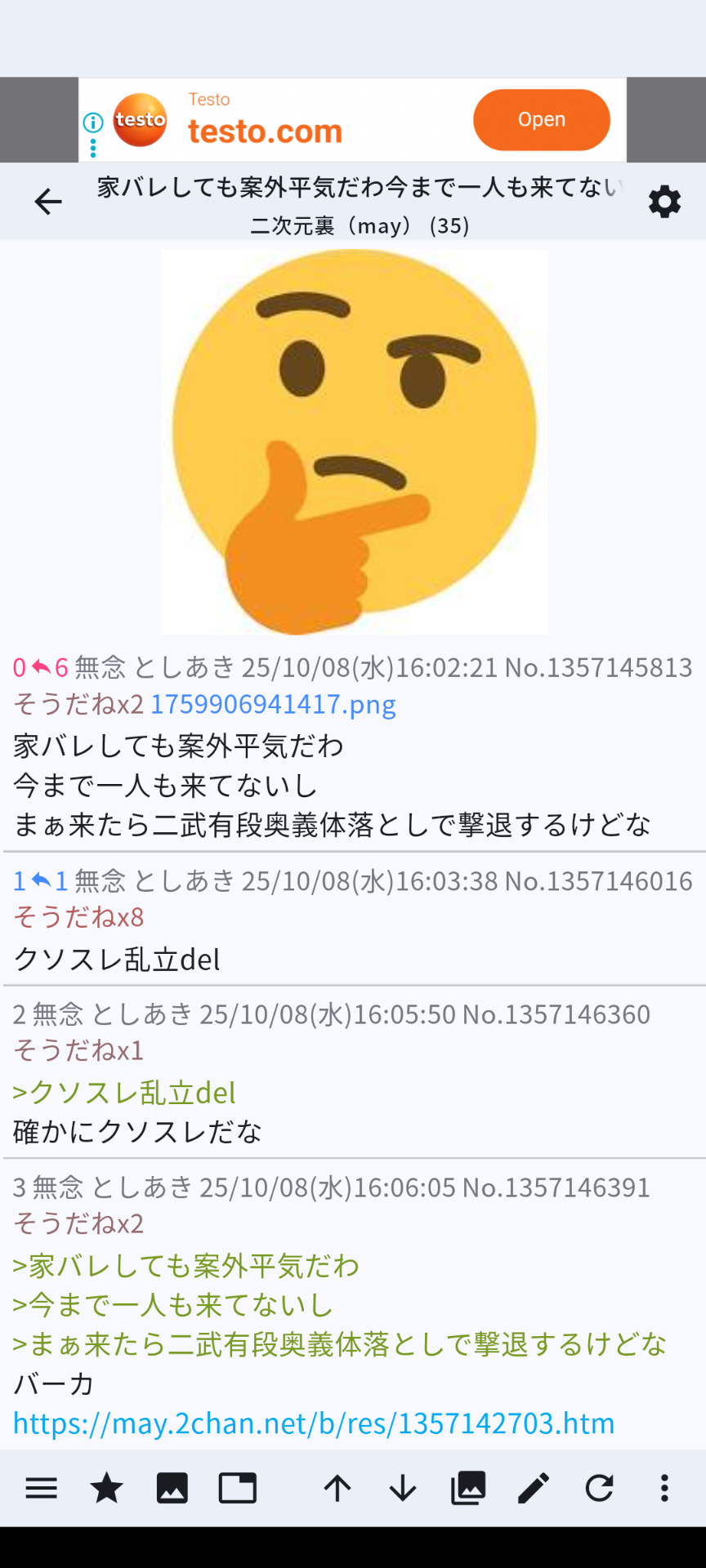View the thinking emoji image full size
This screenshot has height=1568, width=706.
(x=354, y=442)
